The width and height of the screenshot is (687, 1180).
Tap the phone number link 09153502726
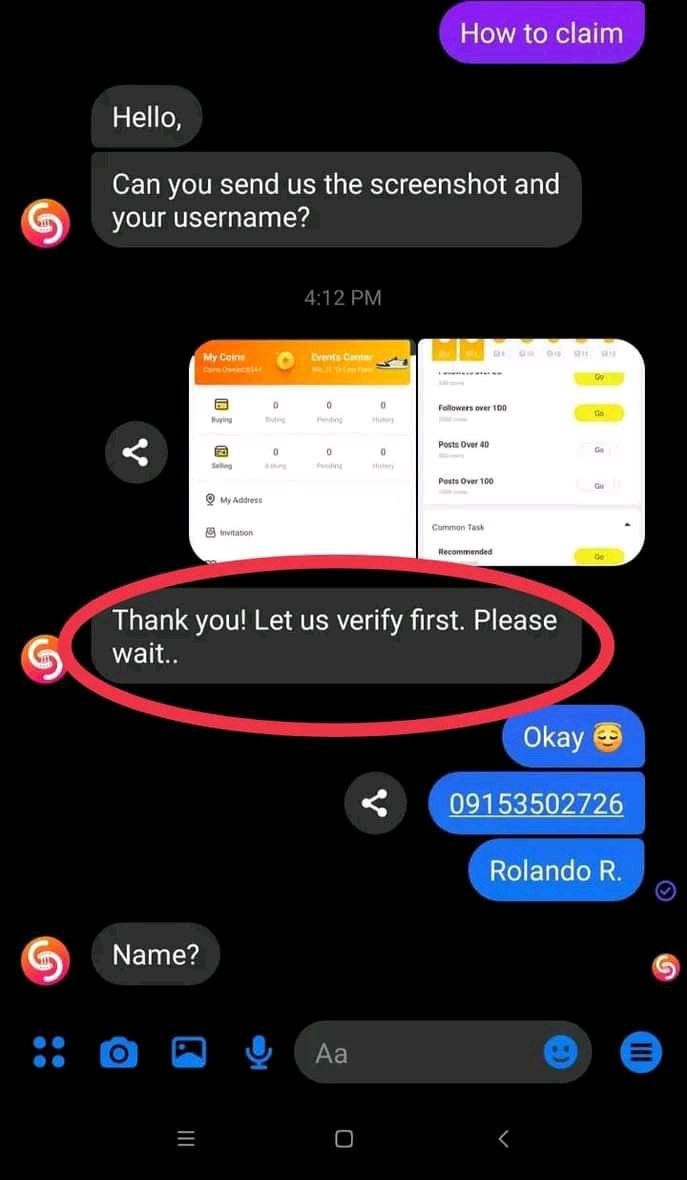(536, 804)
